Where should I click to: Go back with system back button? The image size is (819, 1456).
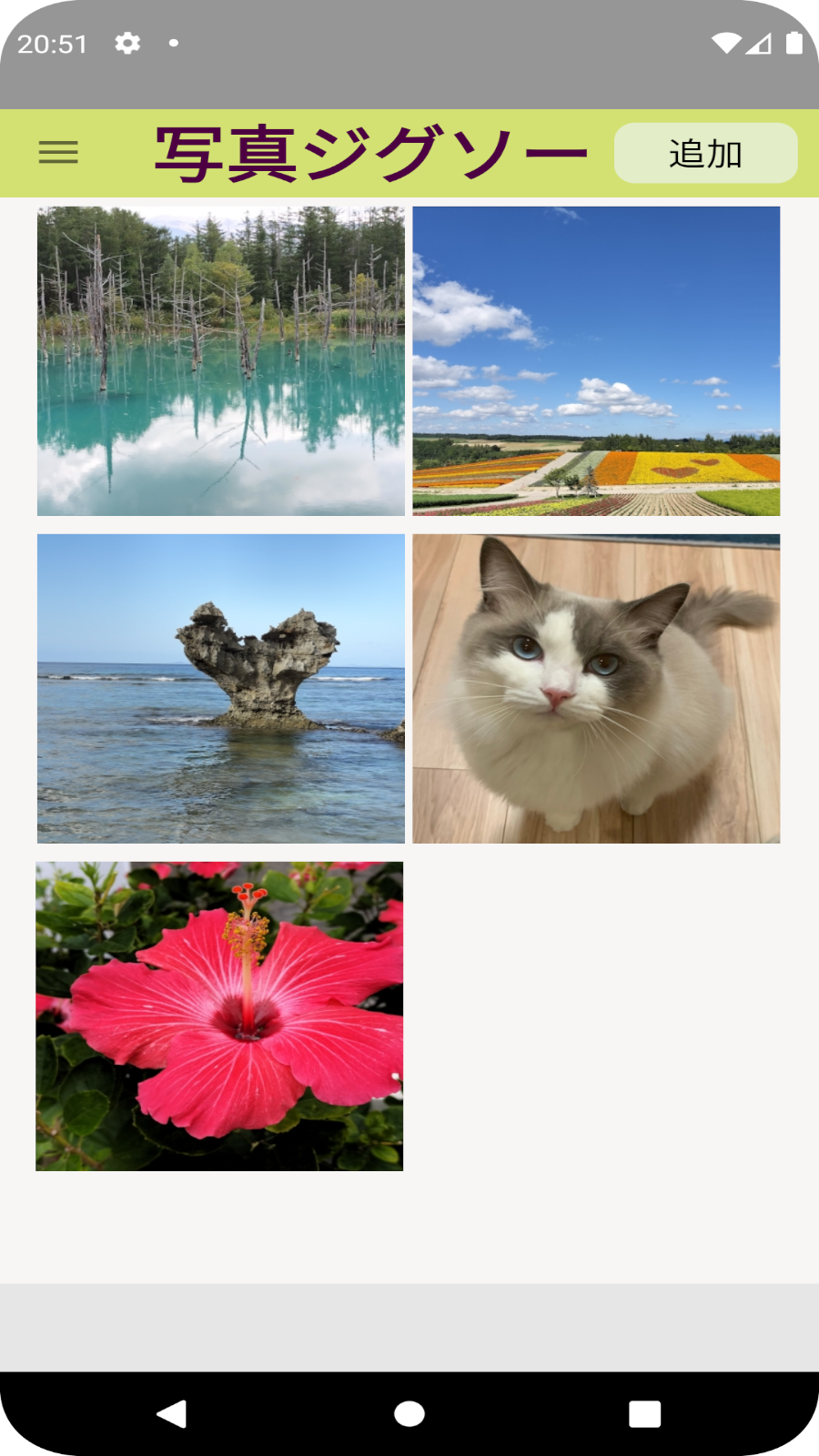click(172, 1413)
